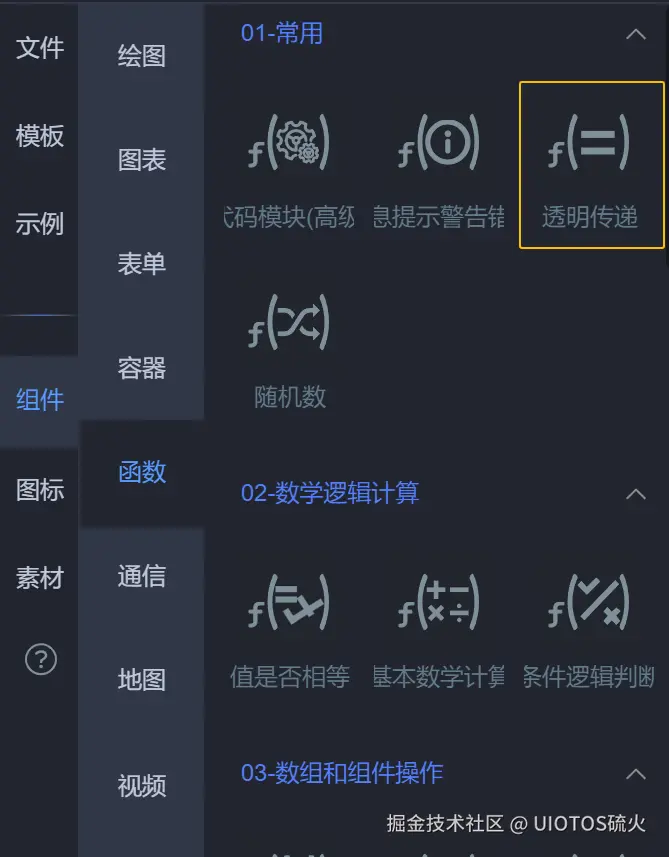Collapse the 02-数学逻辑计算 group
Viewport: 669px width, 857px height.
click(x=635, y=494)
